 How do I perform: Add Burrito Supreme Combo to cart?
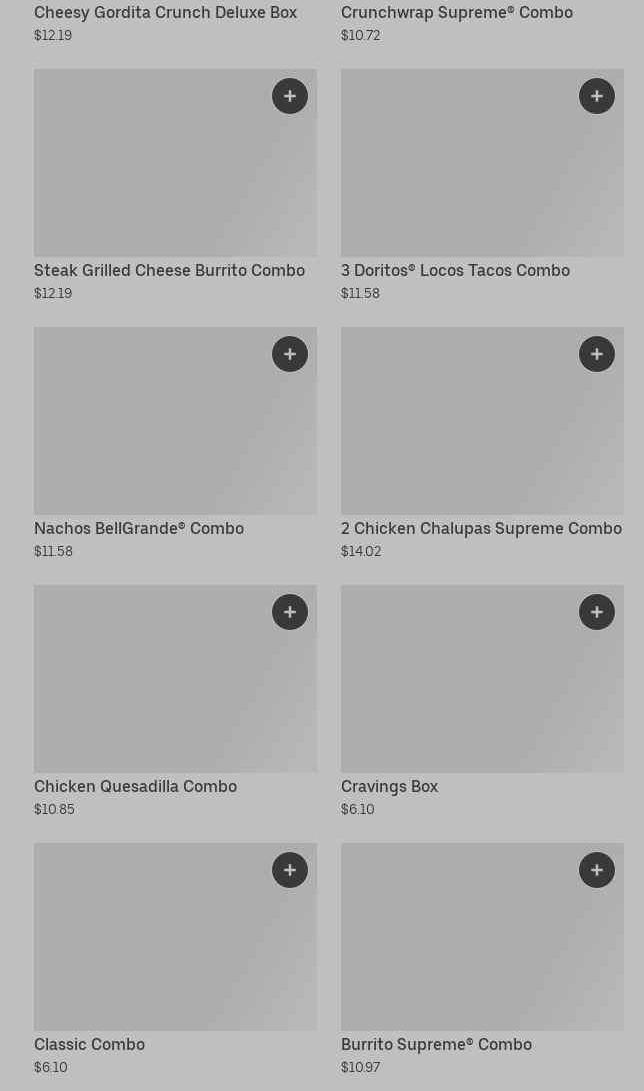click(597, 870)
